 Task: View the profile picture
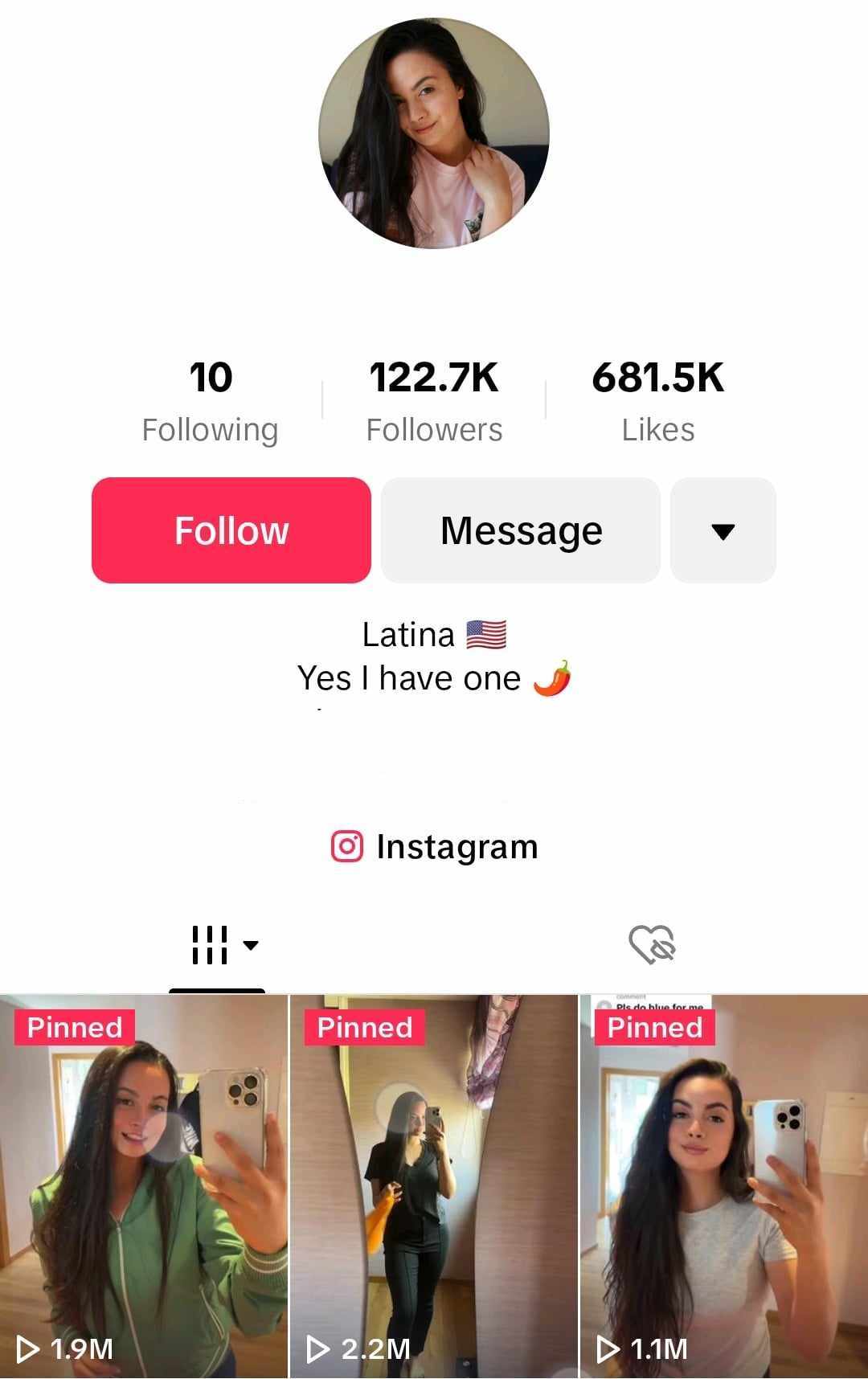pyautogui.click(x=434, y=133)
